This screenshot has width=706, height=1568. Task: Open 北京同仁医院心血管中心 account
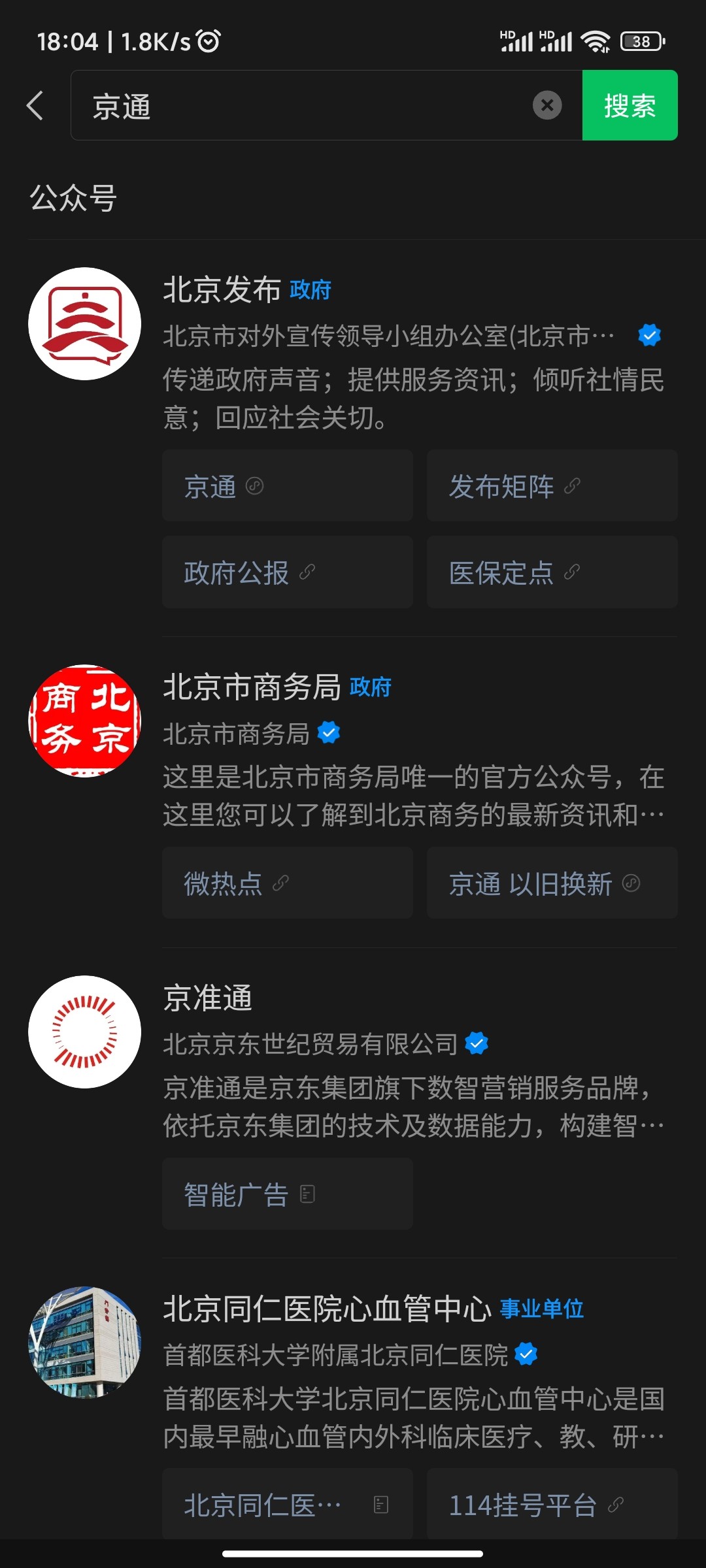(327, 1309)
